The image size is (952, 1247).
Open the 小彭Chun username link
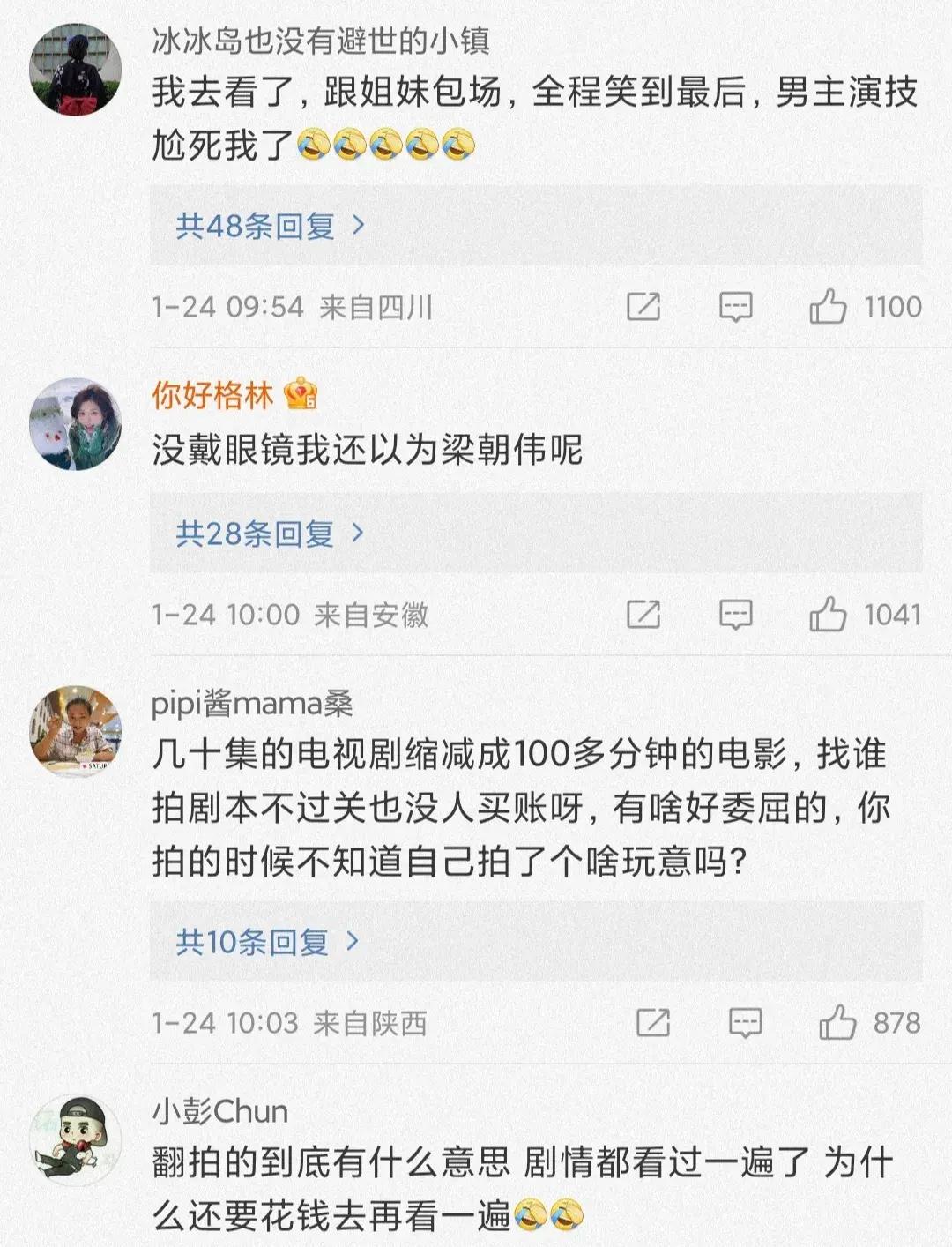pyautogui.click(x=220, y=1111)
